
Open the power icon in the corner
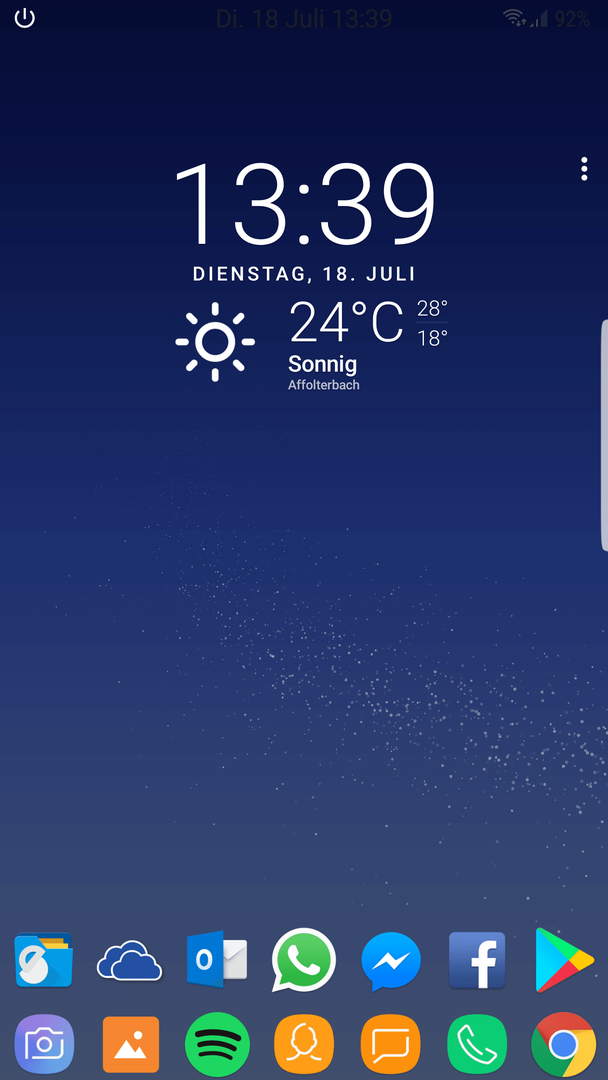tap(25, 18)
